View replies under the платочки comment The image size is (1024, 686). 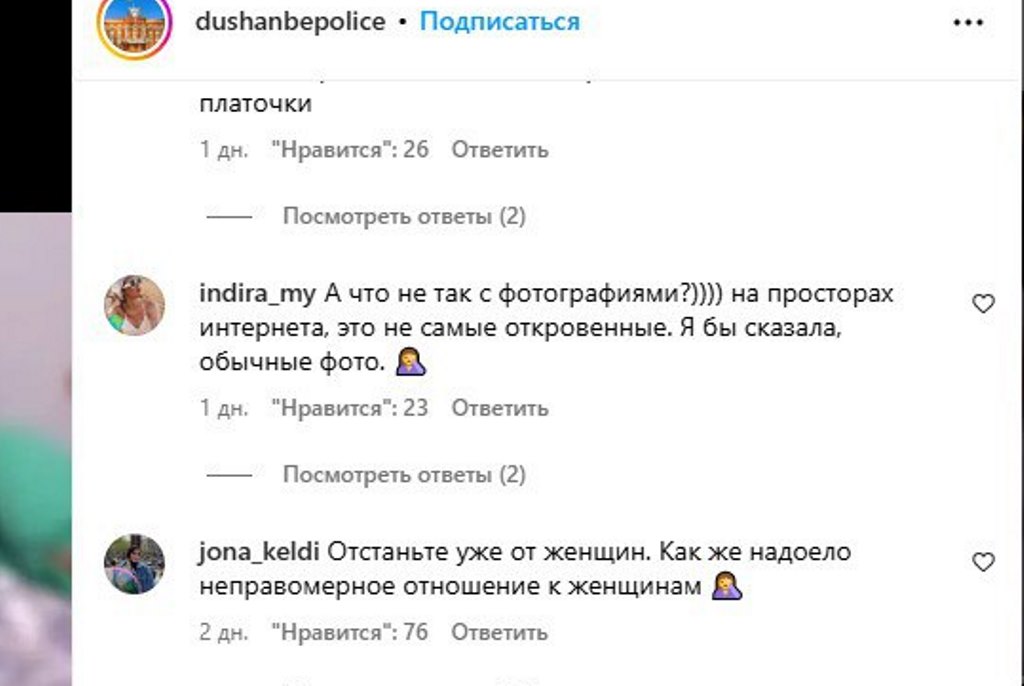tap(404, 216)
